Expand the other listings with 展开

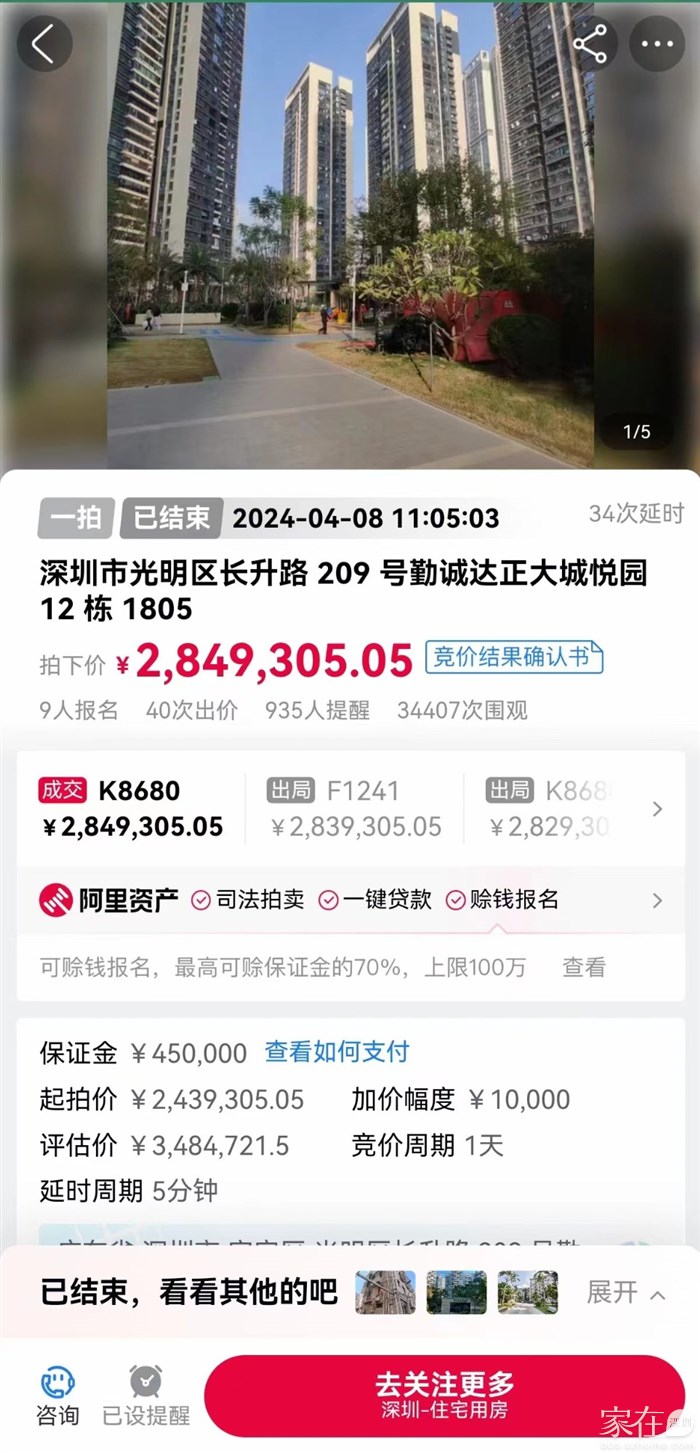click(x=625, y=1292)
